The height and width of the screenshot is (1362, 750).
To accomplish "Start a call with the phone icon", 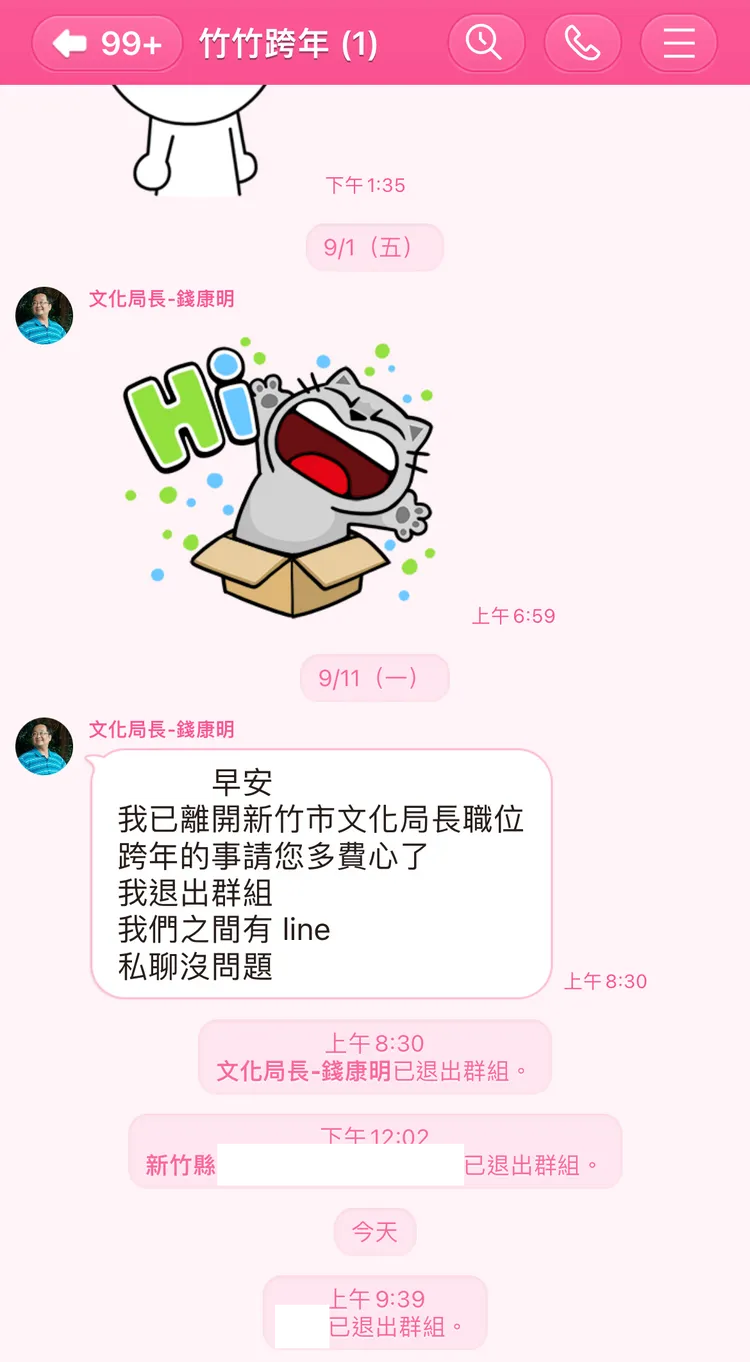I will 583,43.
